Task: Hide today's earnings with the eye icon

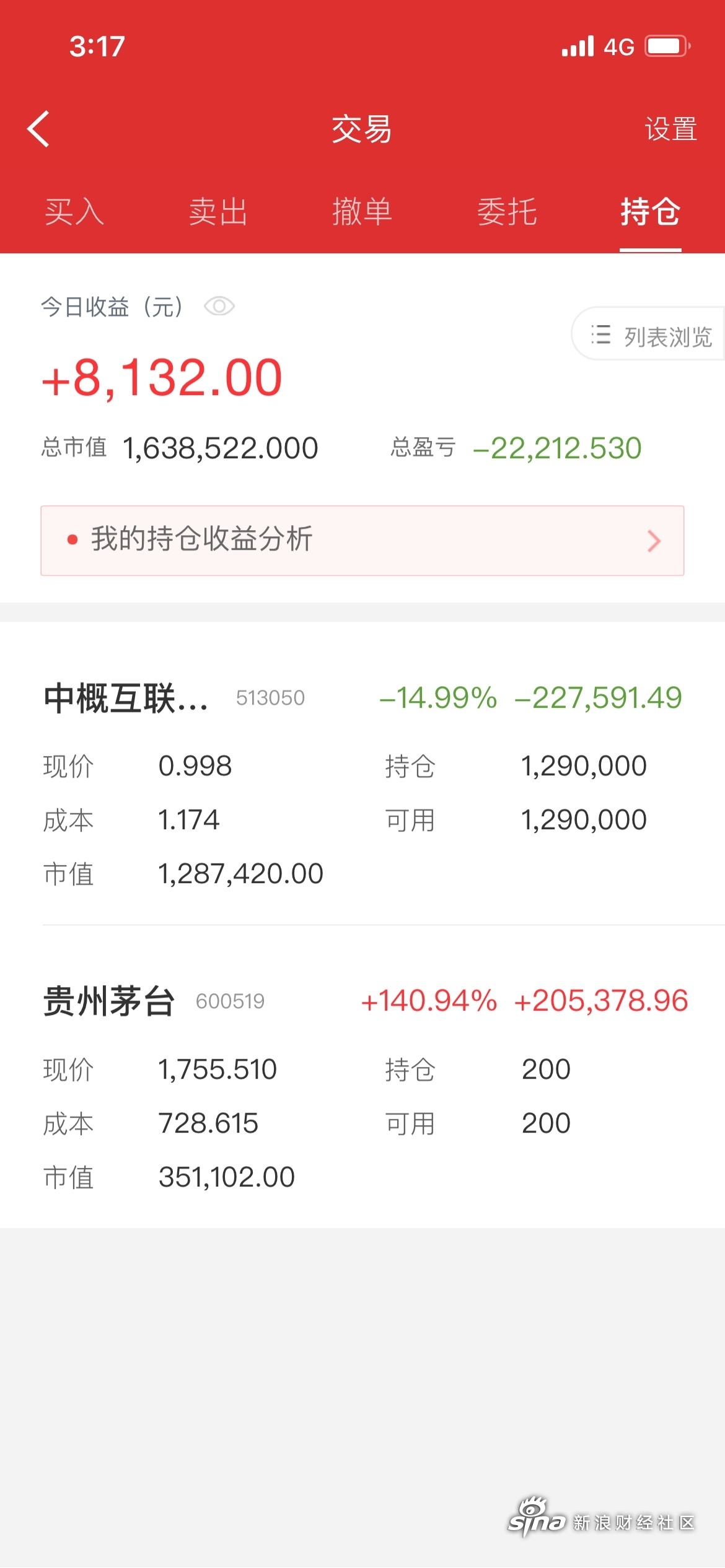Action: tap(219, 306)
